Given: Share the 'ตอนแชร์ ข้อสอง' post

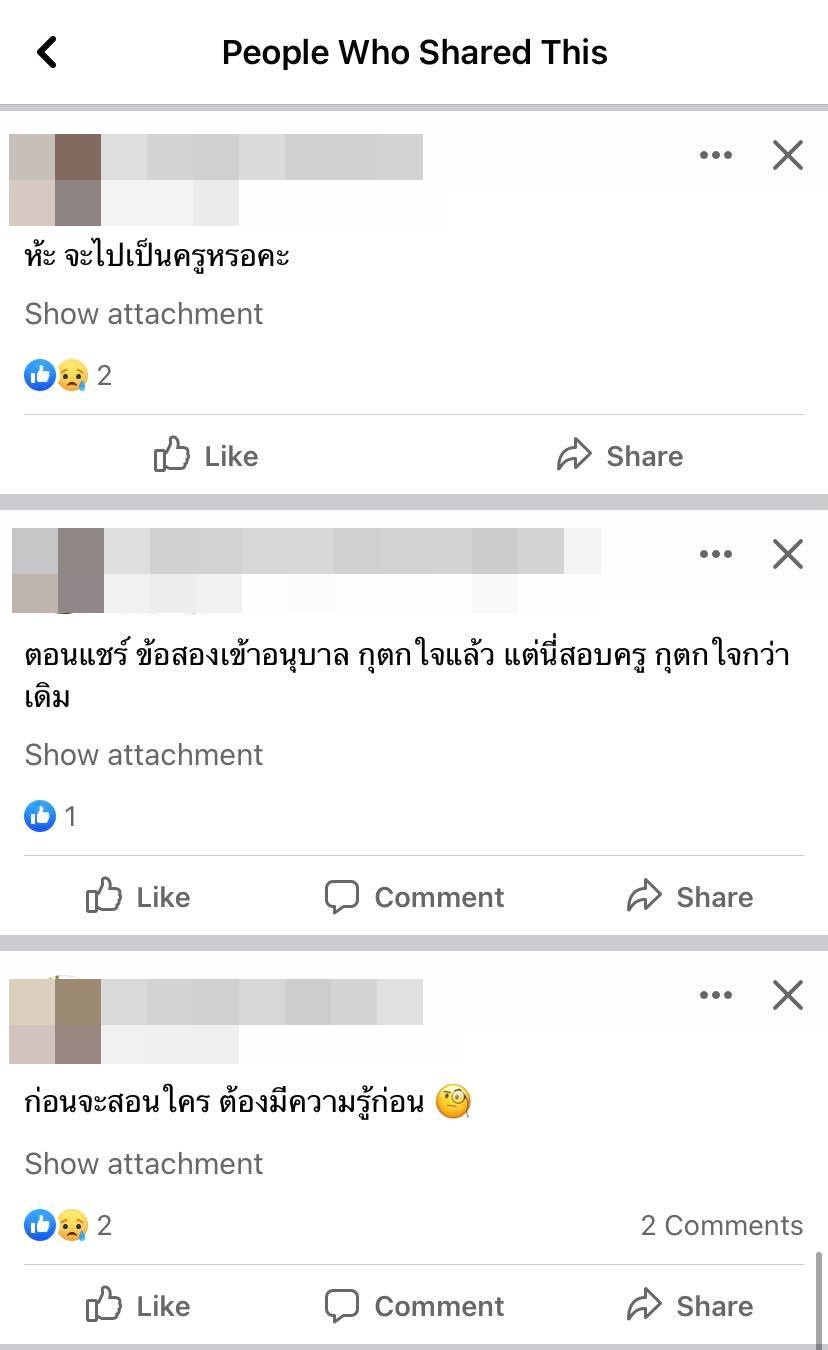Looking at the screenshot, I should [689, 897].
